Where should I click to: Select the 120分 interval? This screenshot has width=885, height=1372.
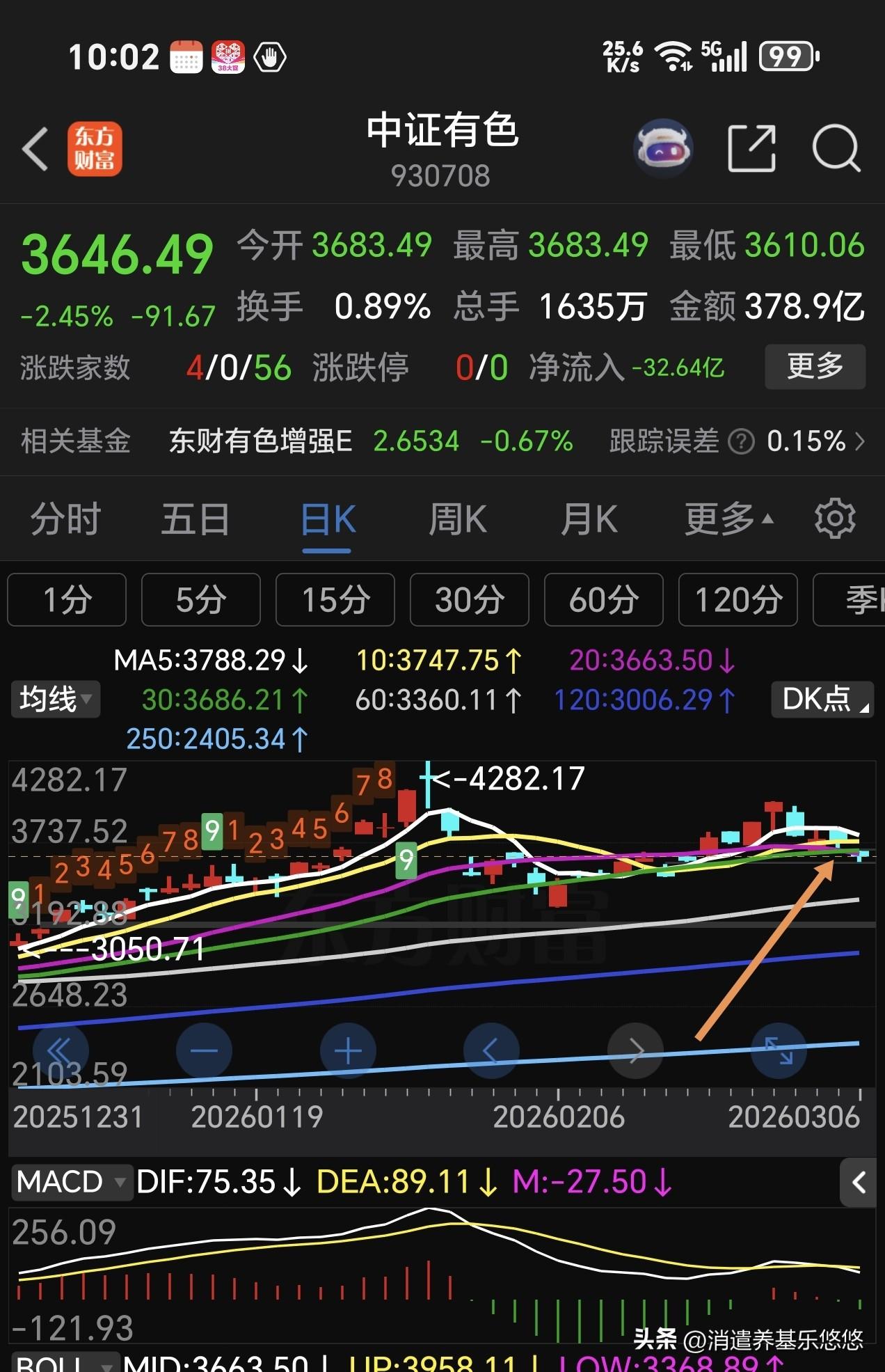point(737,599)
